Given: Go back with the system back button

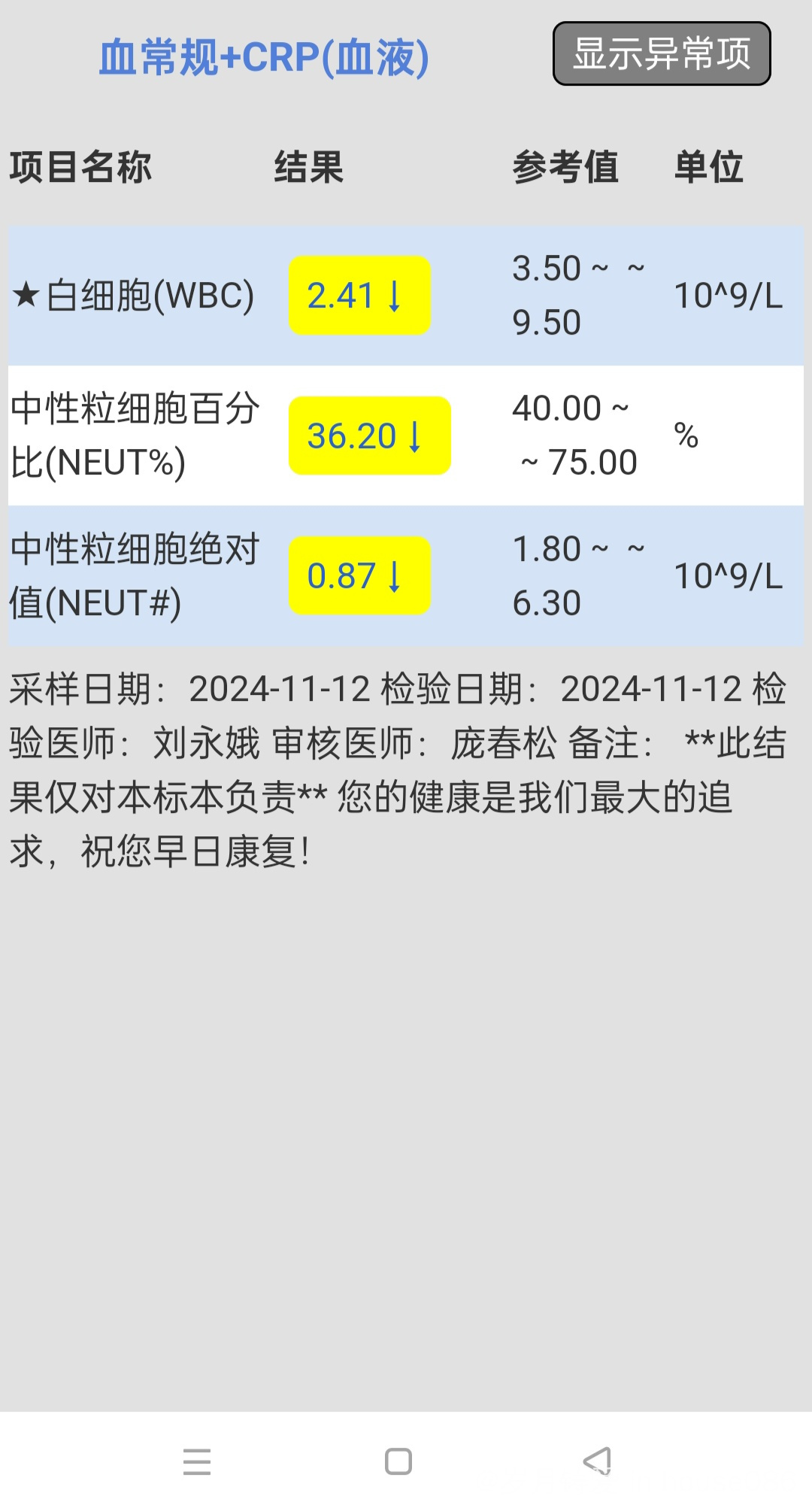Looking at the screenshot, I should [598, 1461].
